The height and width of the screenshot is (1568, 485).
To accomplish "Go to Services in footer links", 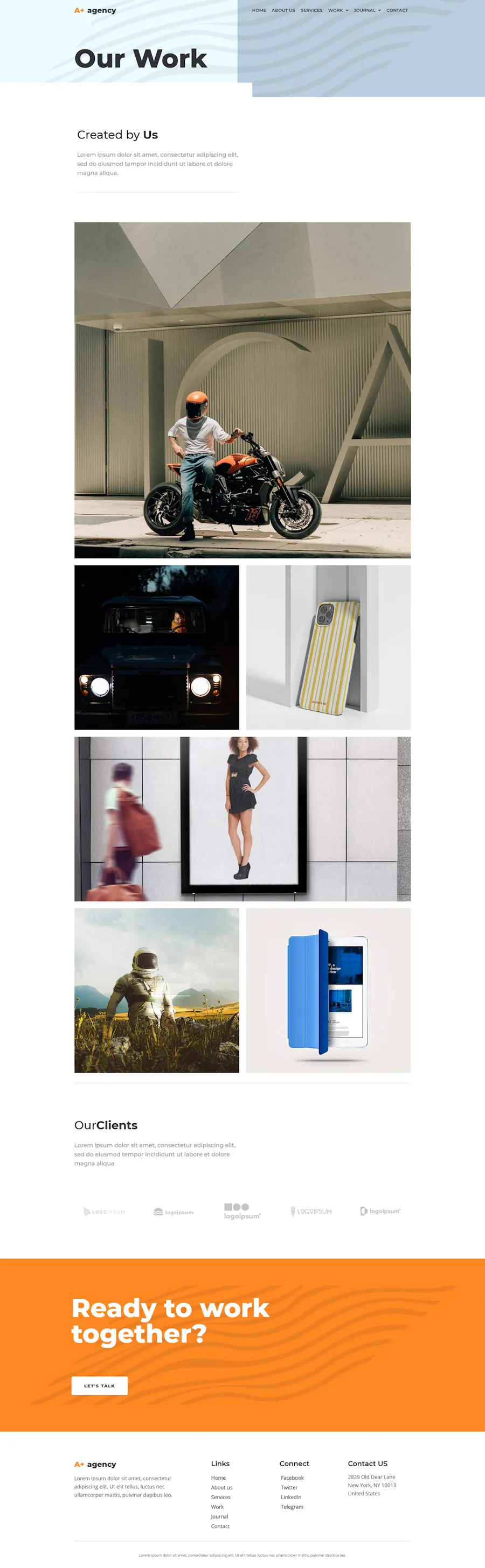I will pos(220,1497).
